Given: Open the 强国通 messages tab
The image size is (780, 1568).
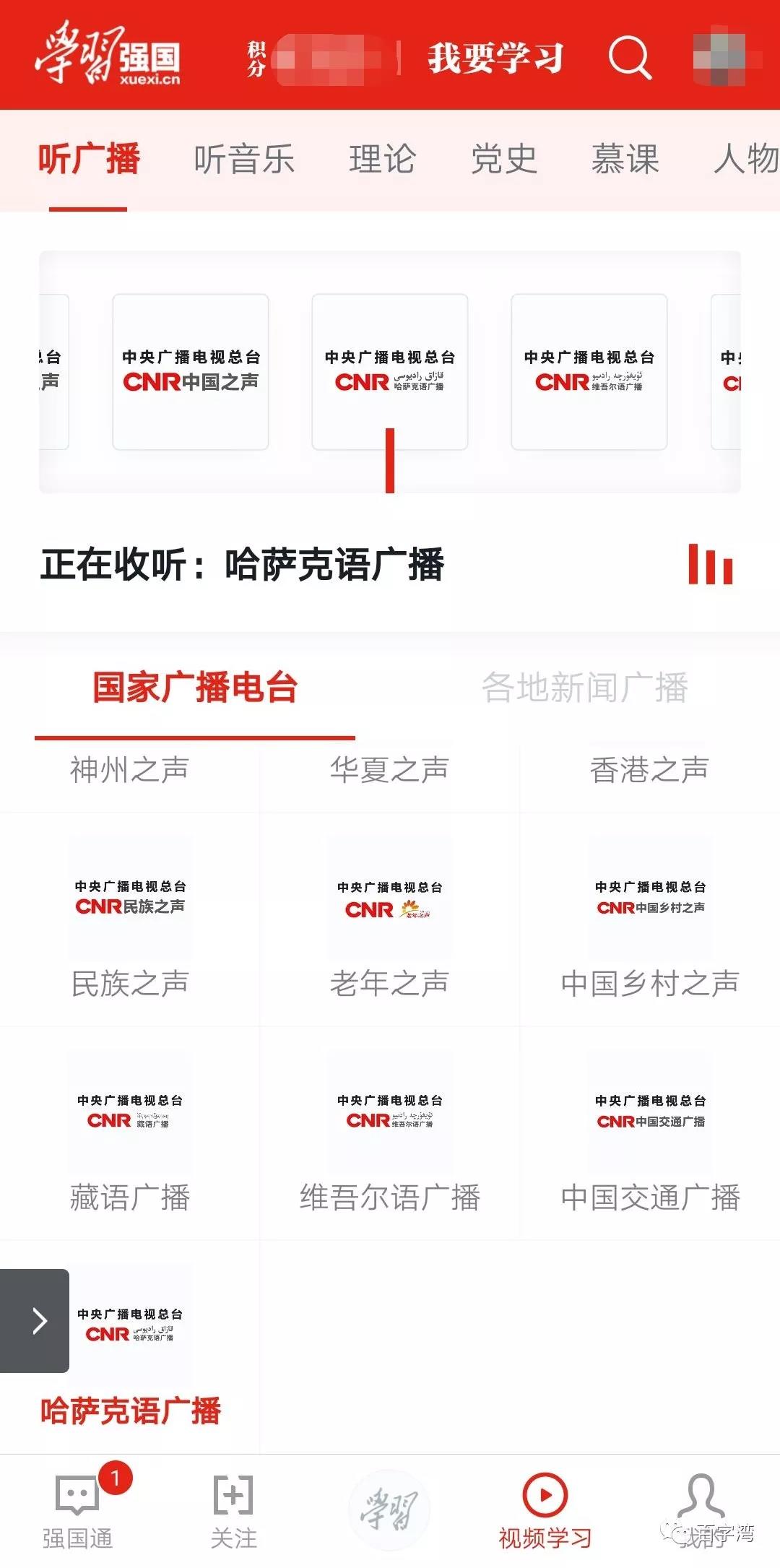Looking at the screenshot, I should 78,1509.
